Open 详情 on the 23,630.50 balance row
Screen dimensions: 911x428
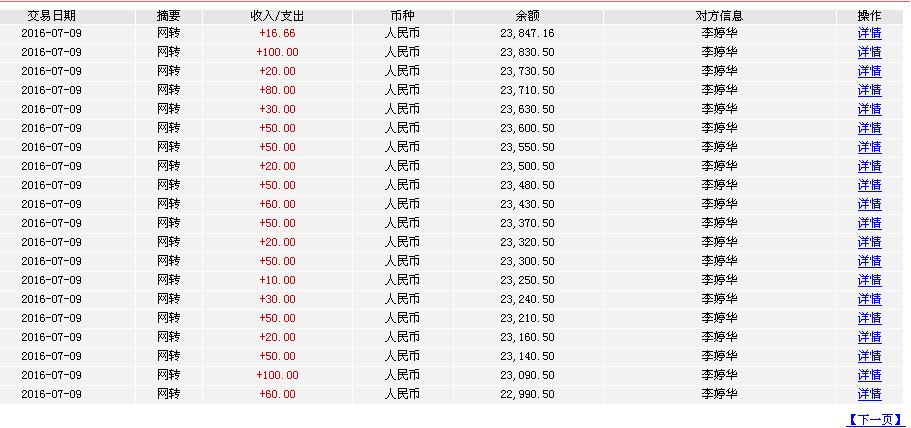(869, 109)
